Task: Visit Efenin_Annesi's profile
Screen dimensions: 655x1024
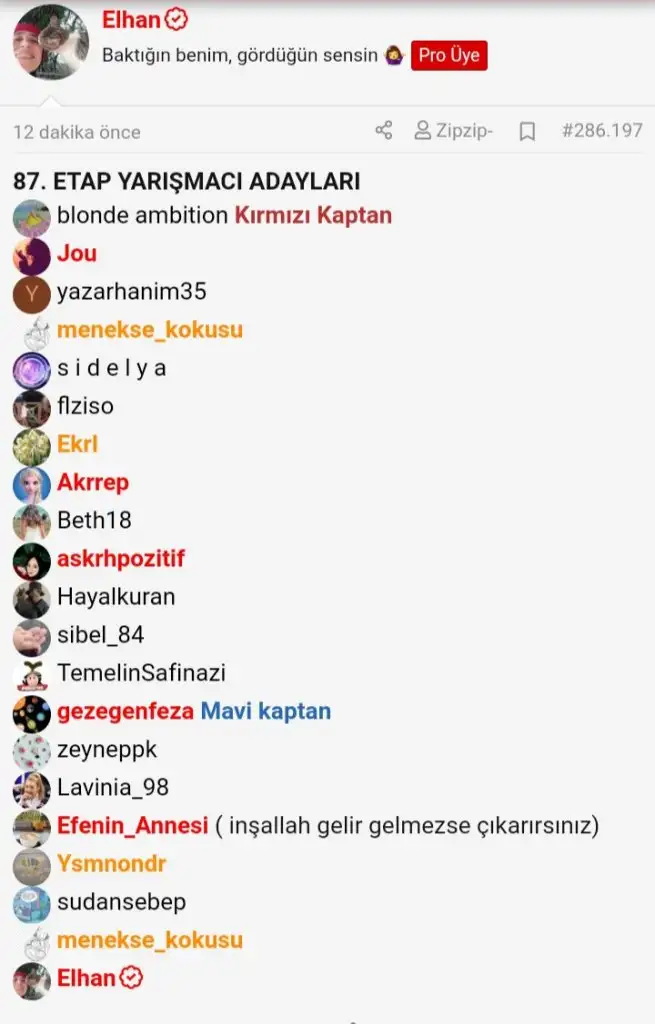Action: point(132,826)
